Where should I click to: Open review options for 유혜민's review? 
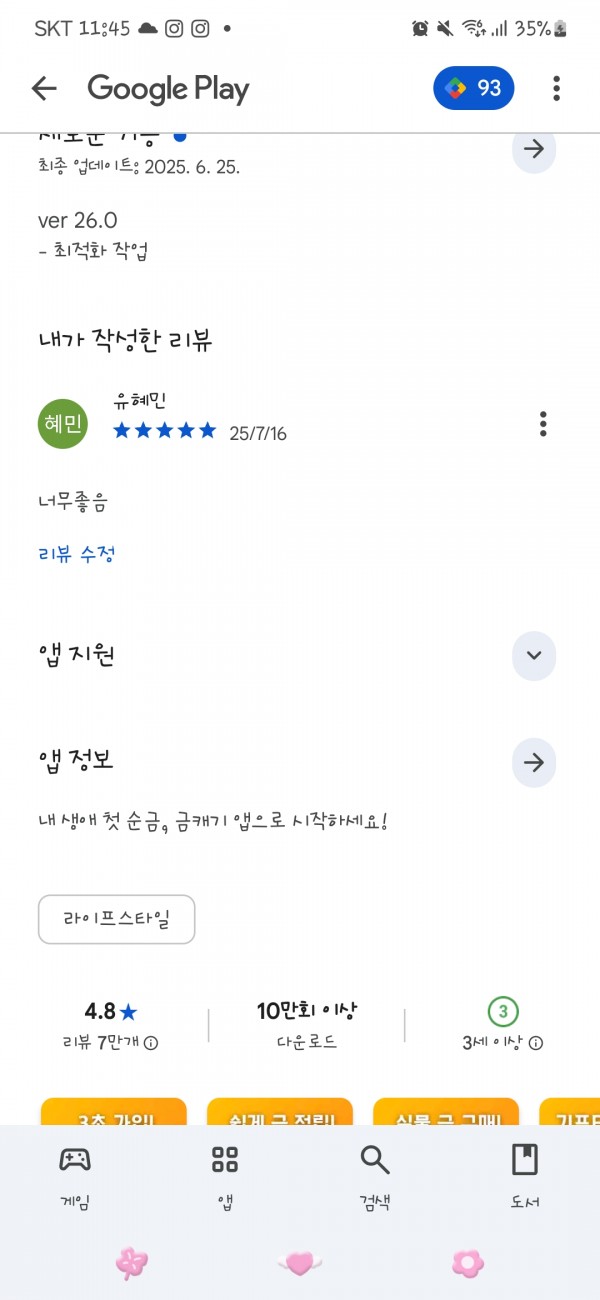tap(543, 424)
